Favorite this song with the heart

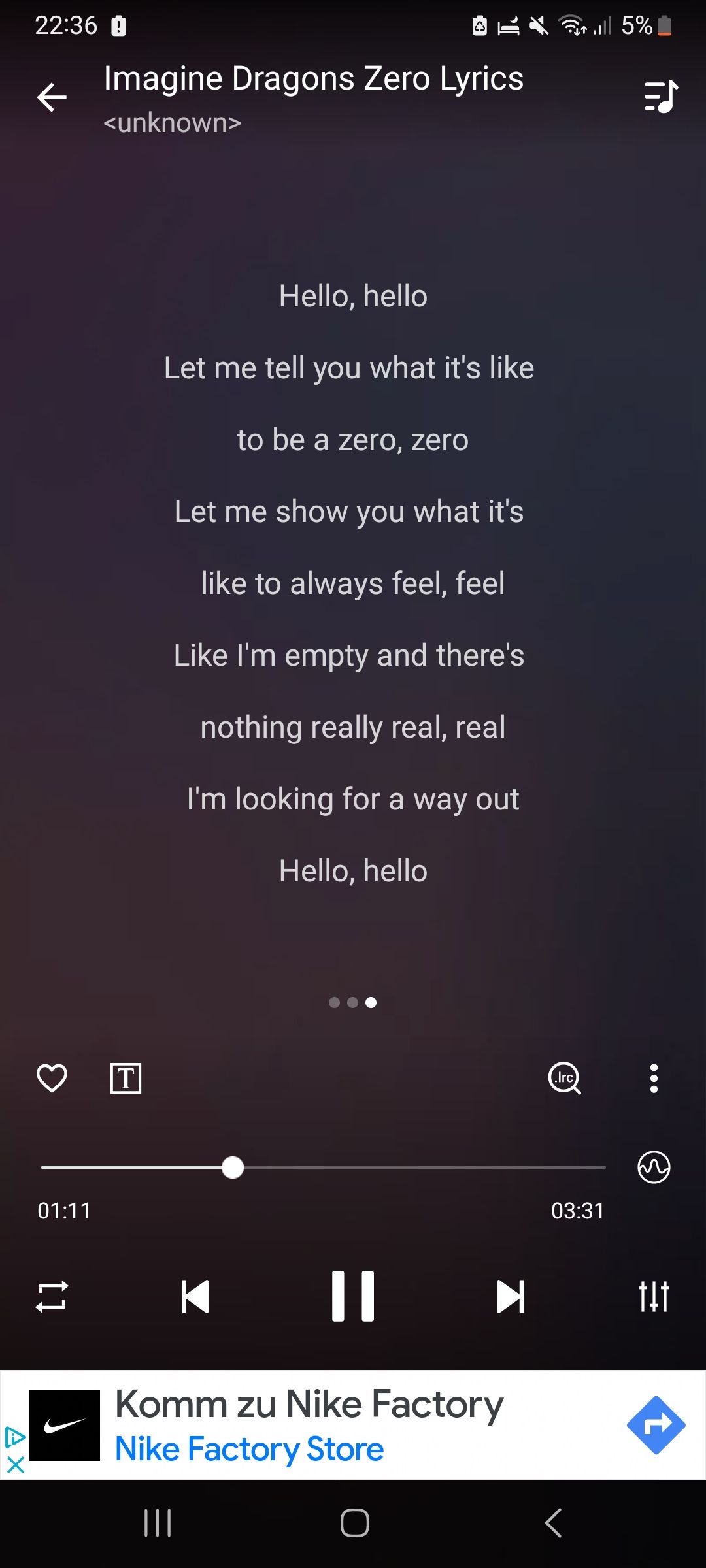(52, 1078)
